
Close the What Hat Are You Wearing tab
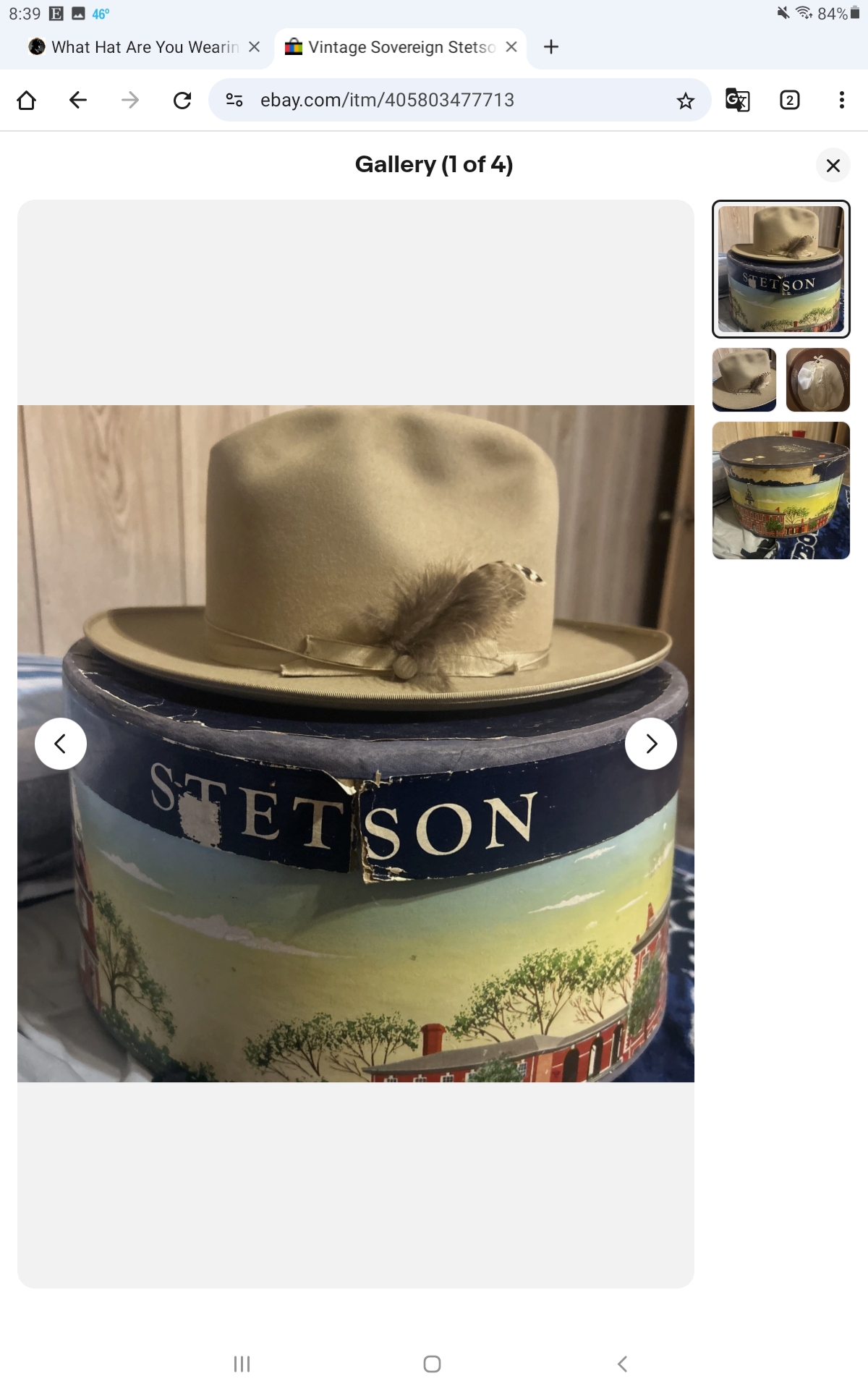tap(254, 47)
